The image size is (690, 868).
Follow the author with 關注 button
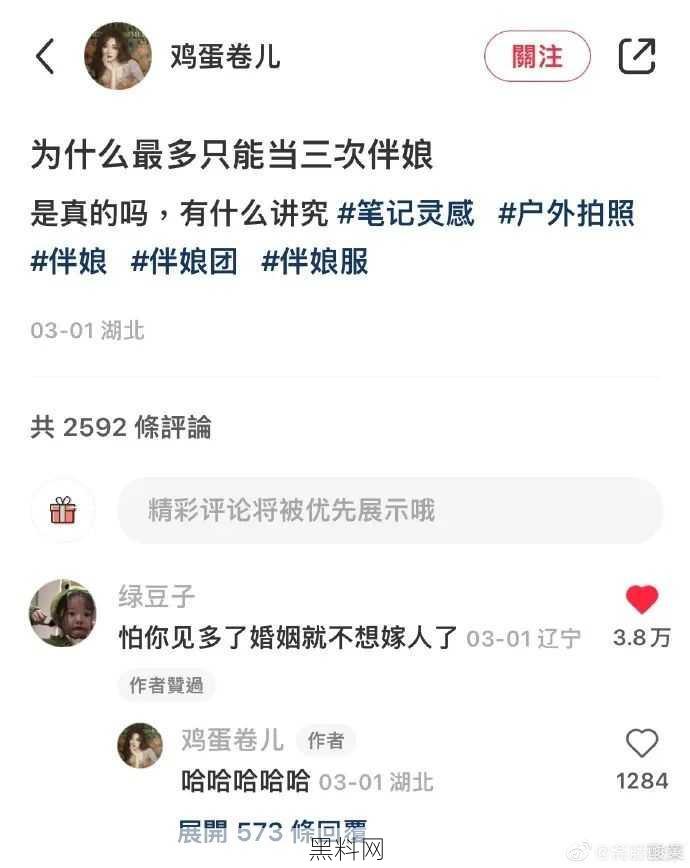point(537,56)
